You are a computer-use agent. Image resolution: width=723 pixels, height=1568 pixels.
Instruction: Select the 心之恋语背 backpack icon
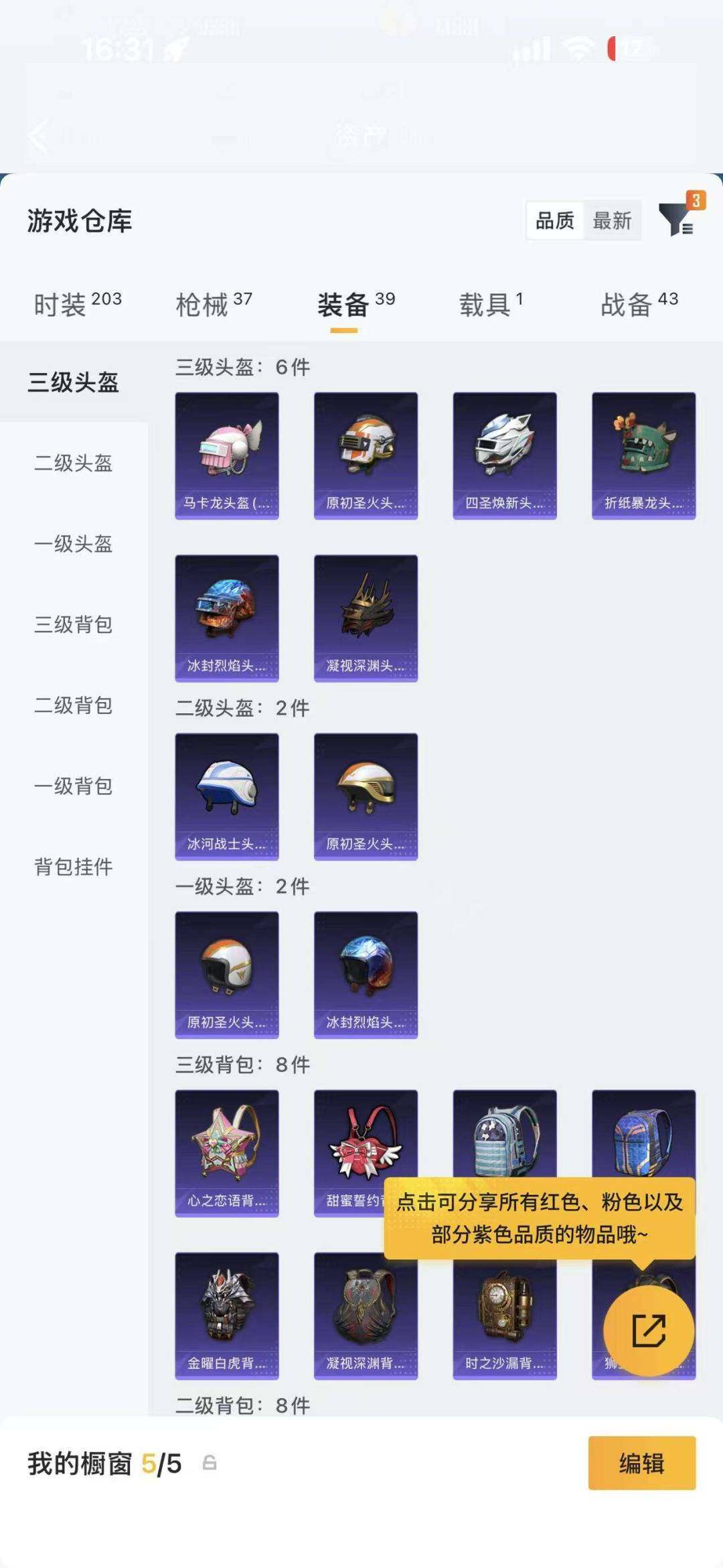(226, 1145)
